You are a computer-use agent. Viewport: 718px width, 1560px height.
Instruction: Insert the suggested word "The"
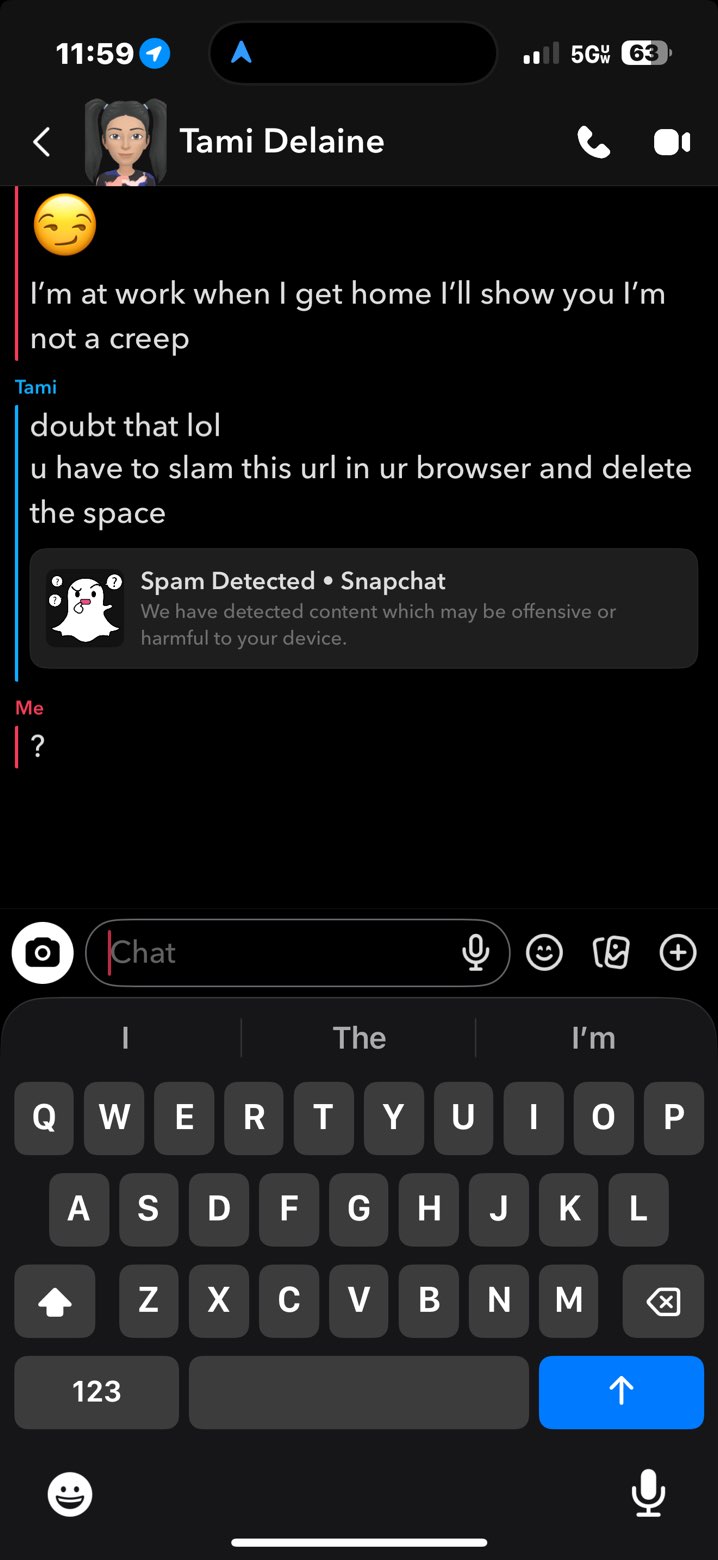[x=359, y=1038]
